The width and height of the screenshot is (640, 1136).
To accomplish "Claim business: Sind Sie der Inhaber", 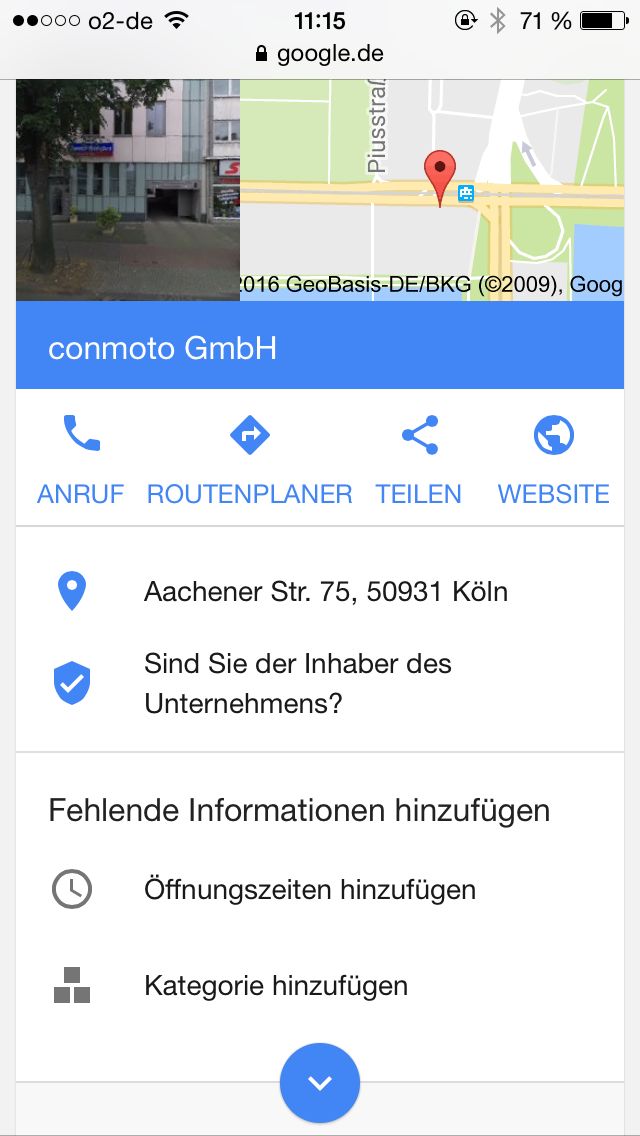I will (298, 683).
